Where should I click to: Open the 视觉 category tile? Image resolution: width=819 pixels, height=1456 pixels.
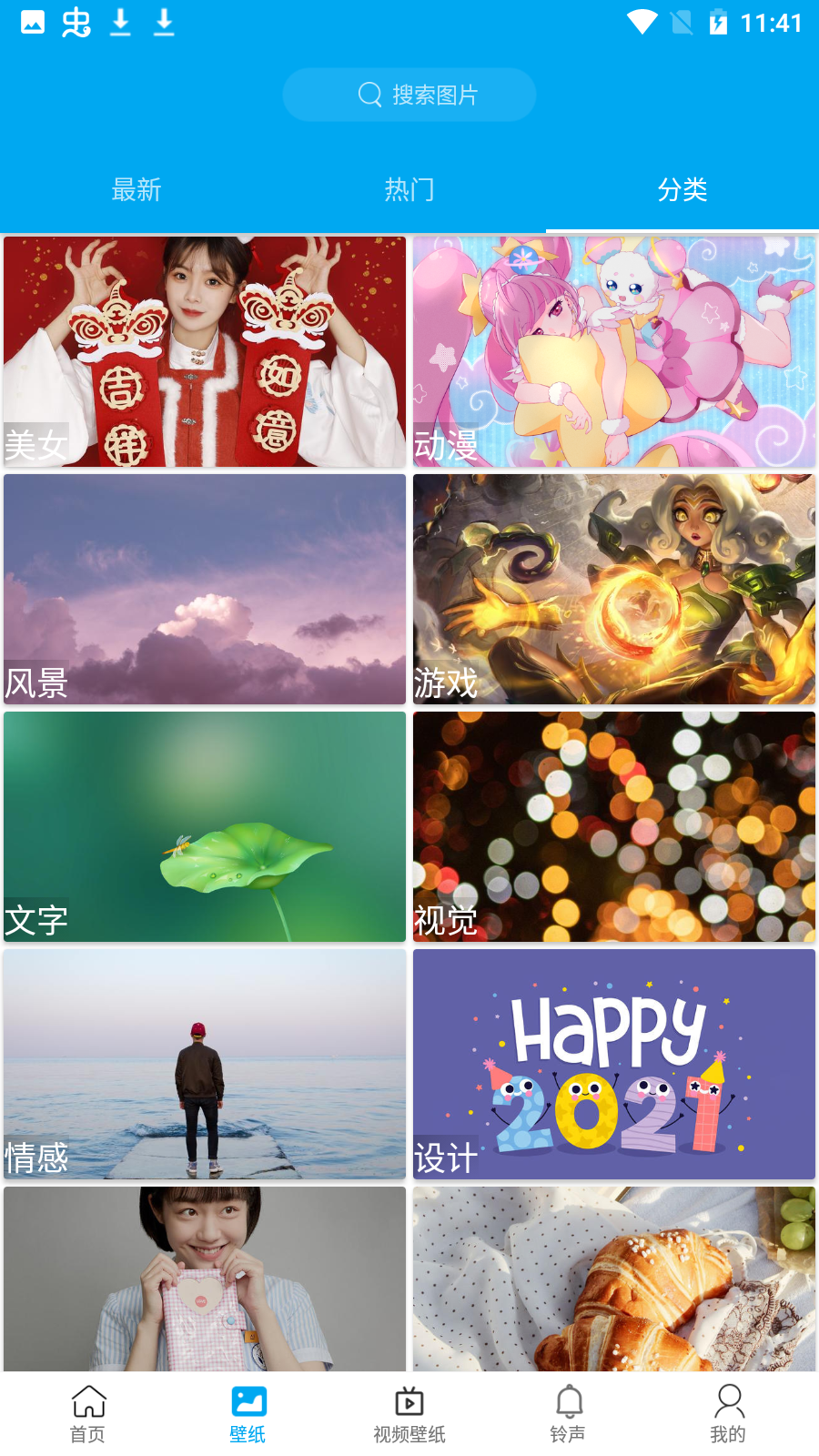614,827
